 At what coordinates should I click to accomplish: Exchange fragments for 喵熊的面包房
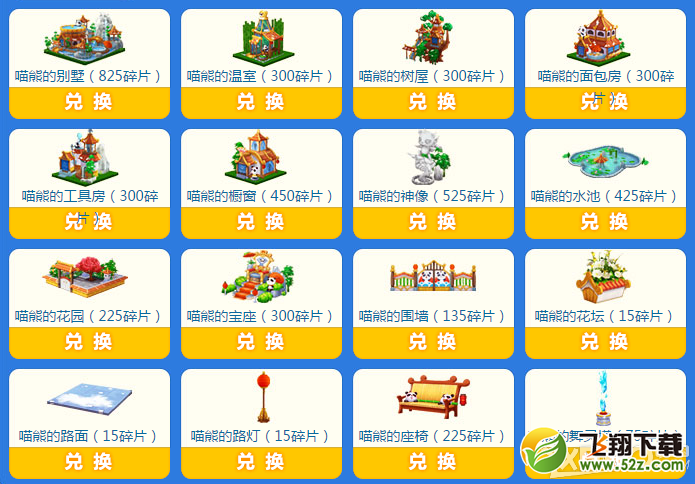tap(605, 102)
